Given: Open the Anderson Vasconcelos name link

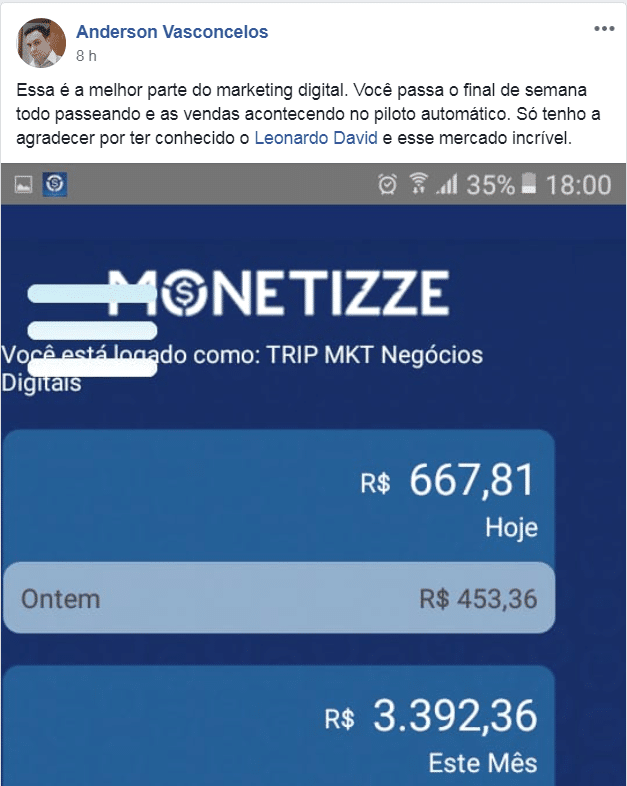Looking at the screenshot, I should click(x=172, y=32).
